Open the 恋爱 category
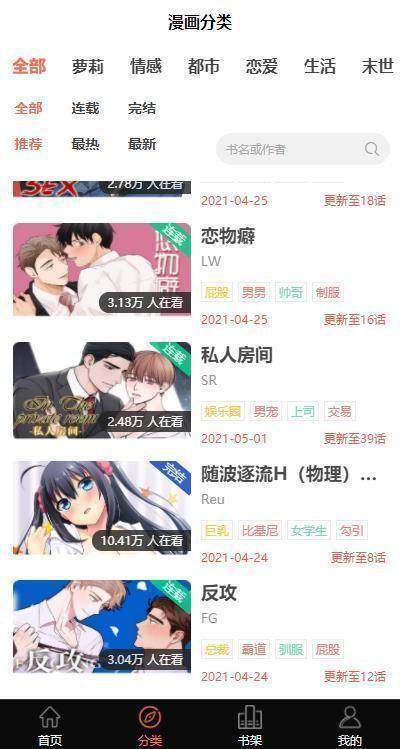Image resolution: width=400 pixels, height=749 pixels. click(262, 66)
